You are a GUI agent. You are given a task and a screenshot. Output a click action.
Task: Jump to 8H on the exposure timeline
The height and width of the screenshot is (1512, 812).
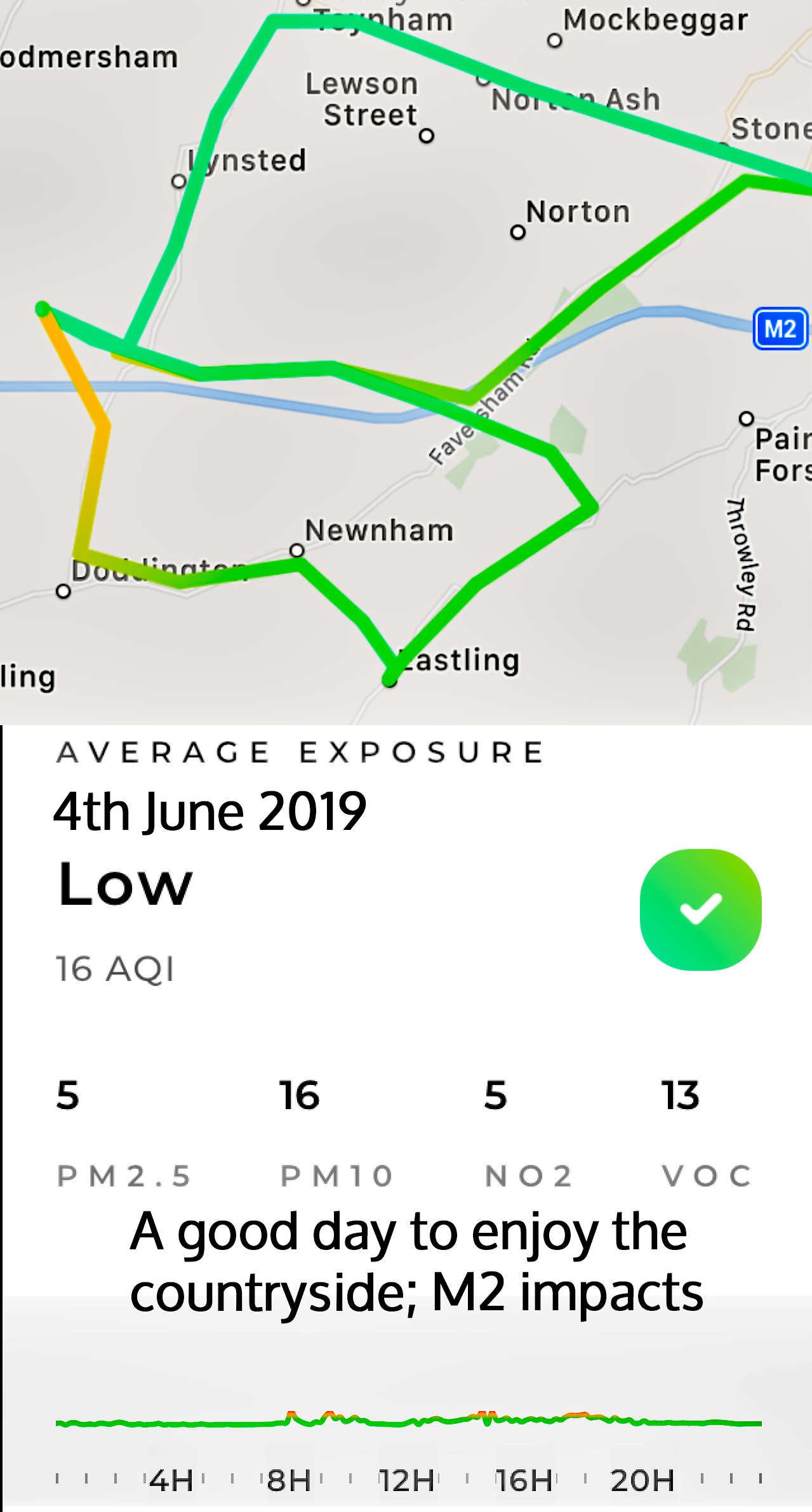tap(289, 1480)
